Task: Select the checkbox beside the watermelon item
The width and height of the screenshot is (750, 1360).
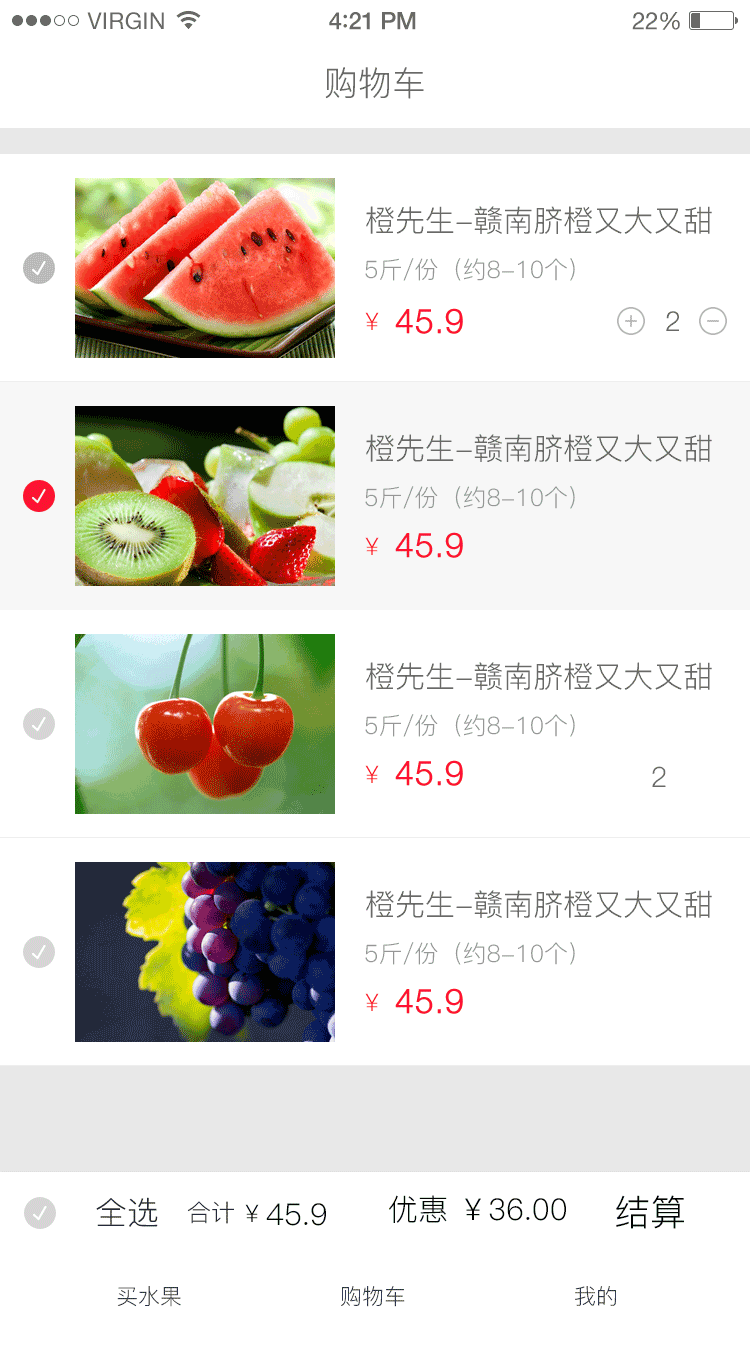Action: click(x=39, y=268)
